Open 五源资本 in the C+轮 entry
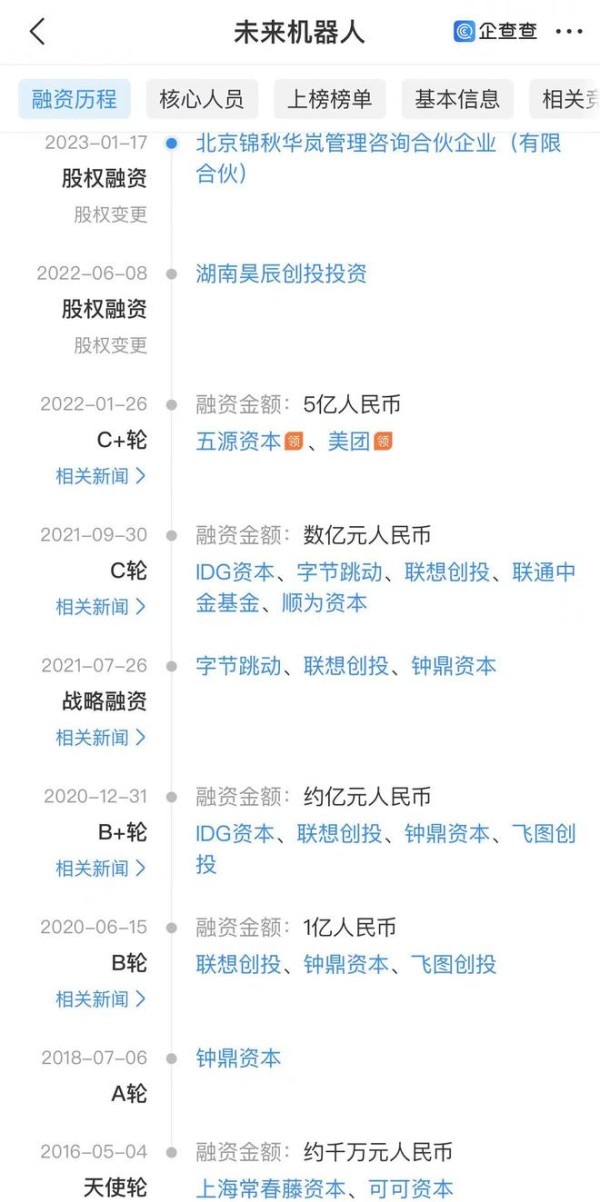Image resolution: width=600 pixels, height=1202 pixels. coord(239,441)
